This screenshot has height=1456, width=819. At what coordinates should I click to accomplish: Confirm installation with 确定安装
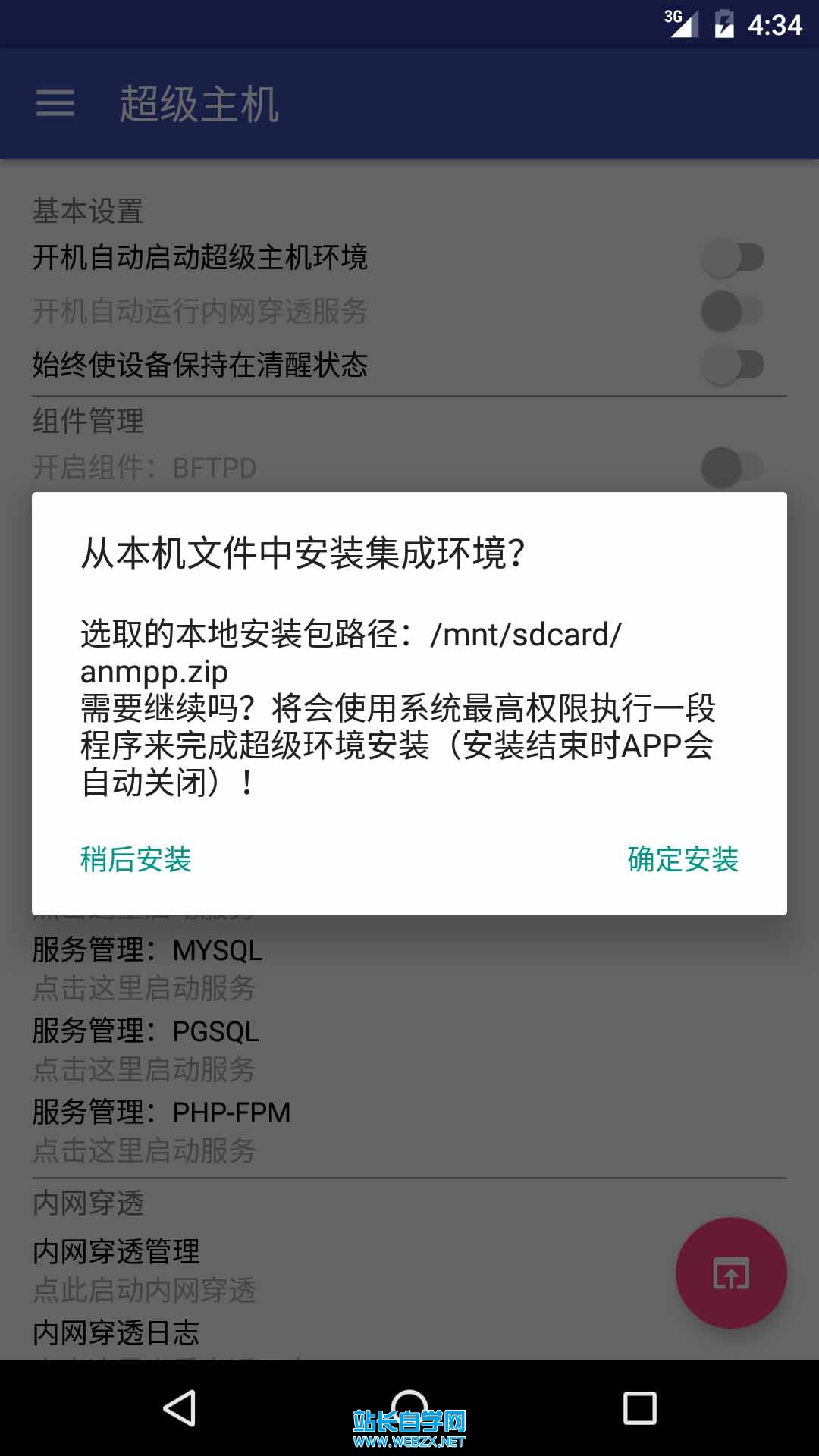click(682, 859)
